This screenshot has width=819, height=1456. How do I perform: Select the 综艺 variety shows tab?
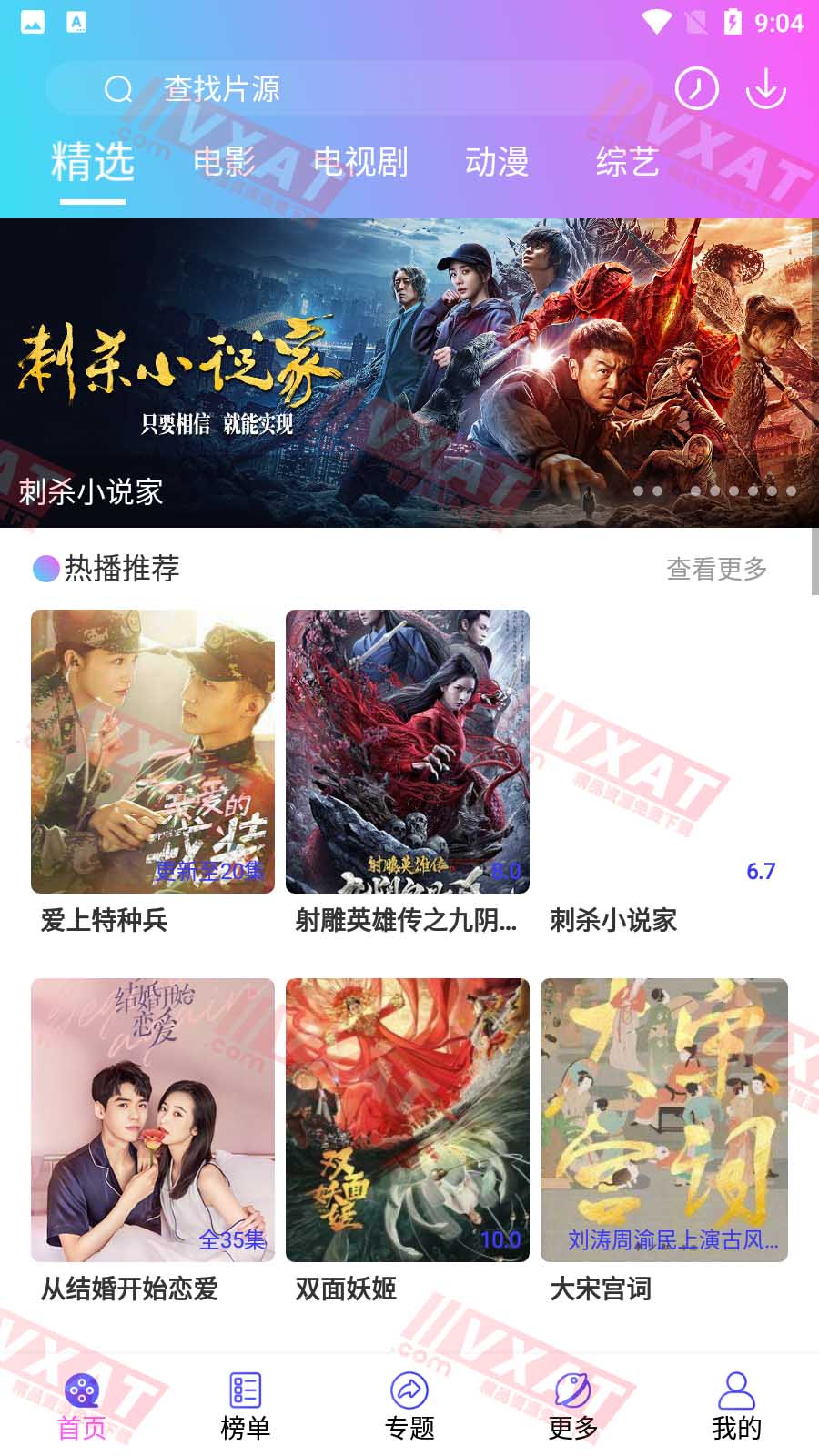(627, 162)
